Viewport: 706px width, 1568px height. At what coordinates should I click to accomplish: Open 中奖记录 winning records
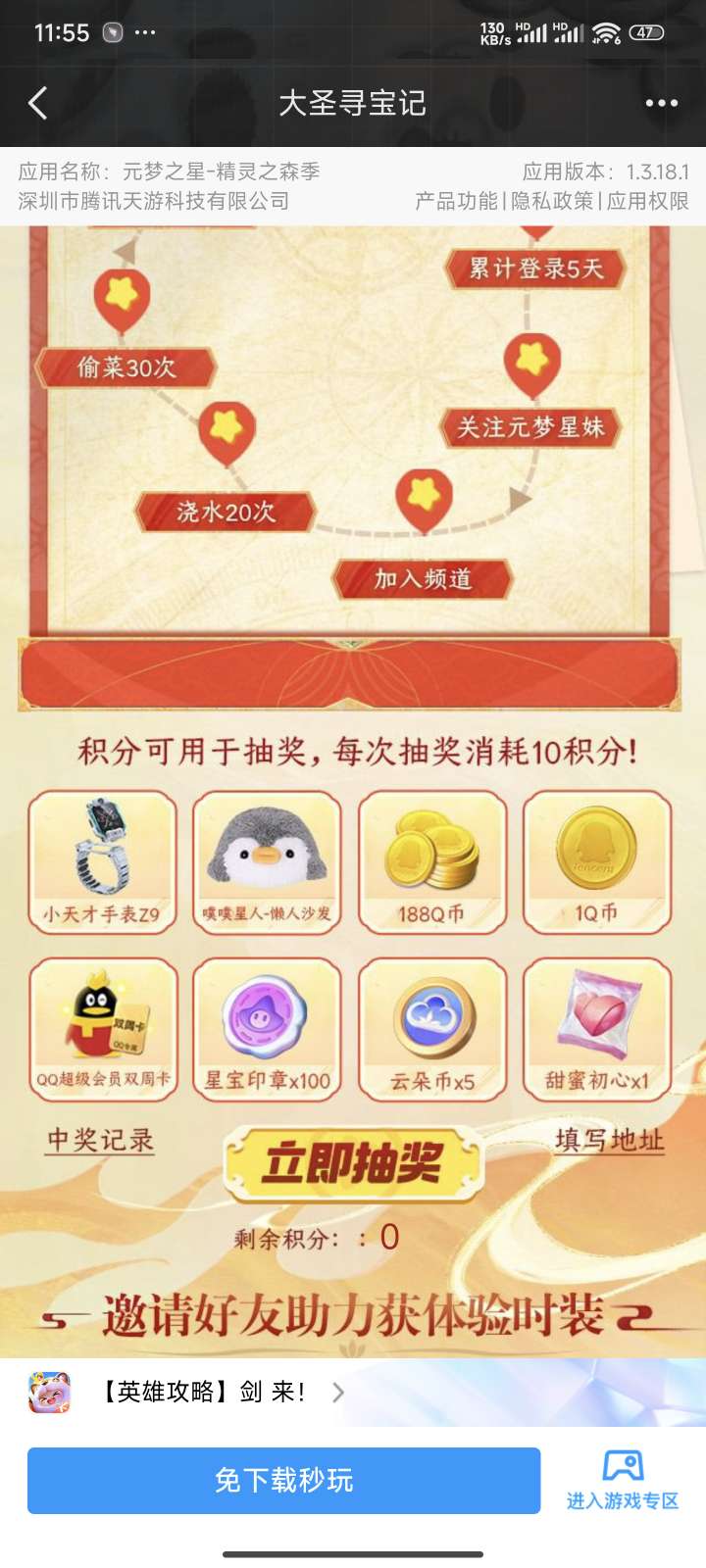click(101, 1140)
